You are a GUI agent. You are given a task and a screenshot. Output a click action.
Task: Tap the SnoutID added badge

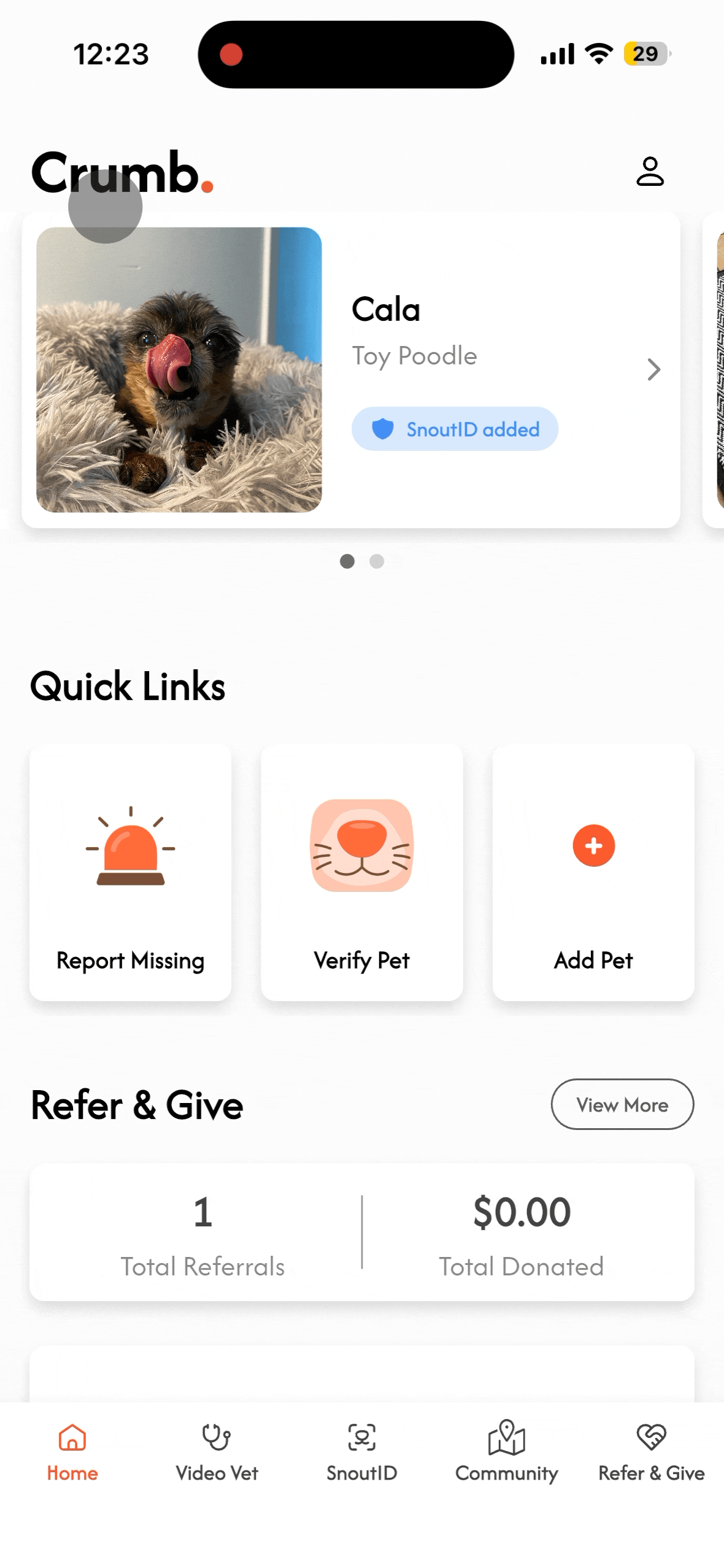tap(455, 429)
